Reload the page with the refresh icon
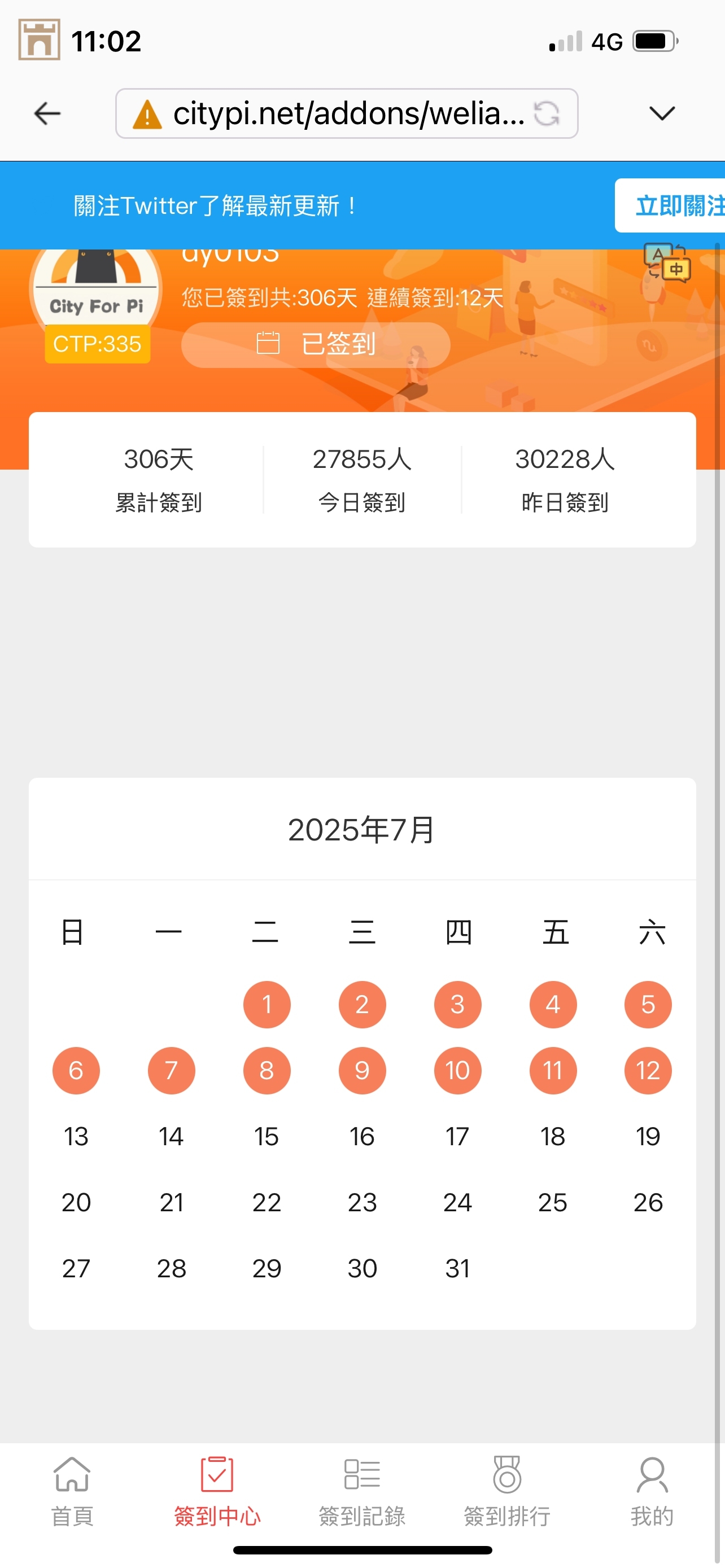Screen dimensions: 725x1568 (x=546, y=113)
